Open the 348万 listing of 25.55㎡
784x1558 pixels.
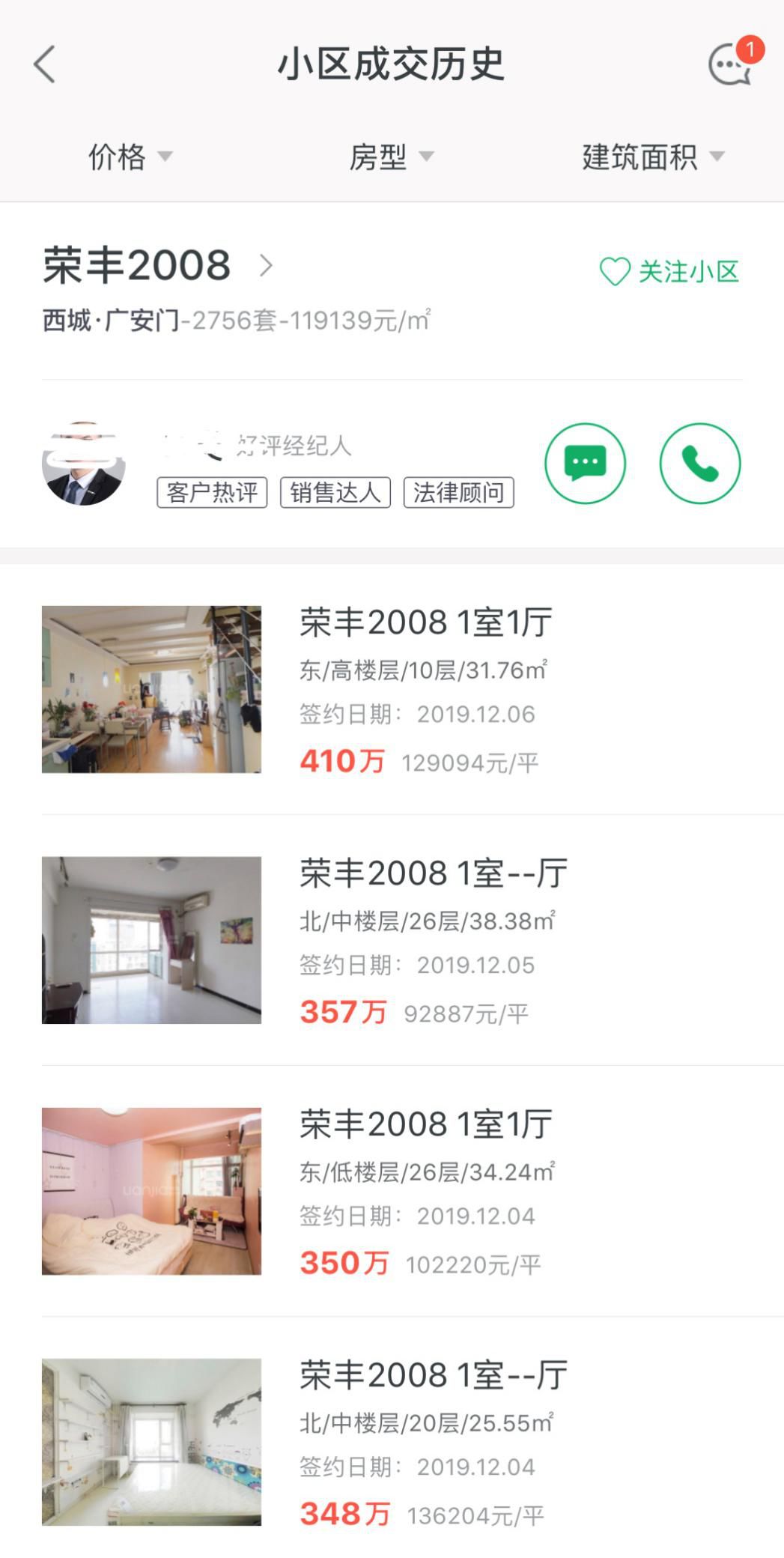point(392,1443)
